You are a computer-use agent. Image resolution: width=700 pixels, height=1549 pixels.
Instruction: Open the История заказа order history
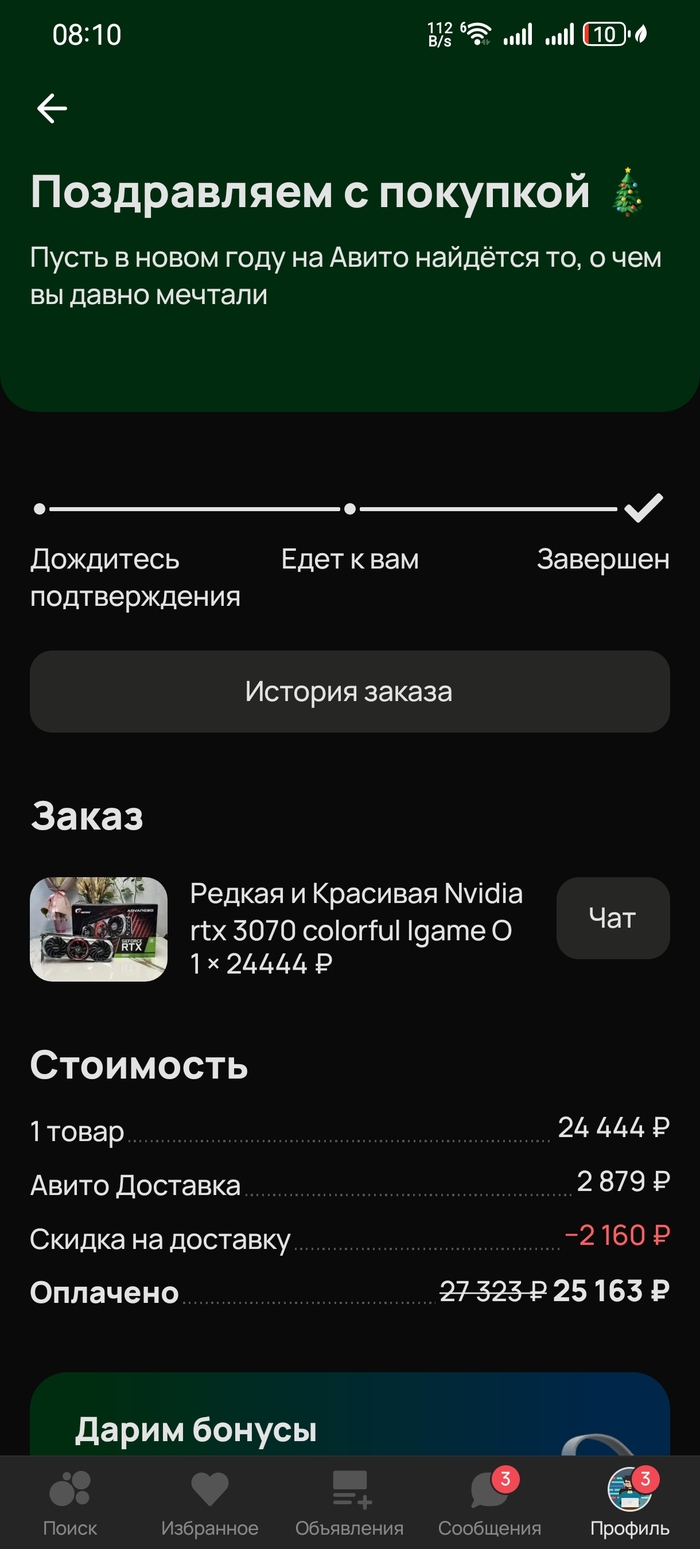pos(349,692)
